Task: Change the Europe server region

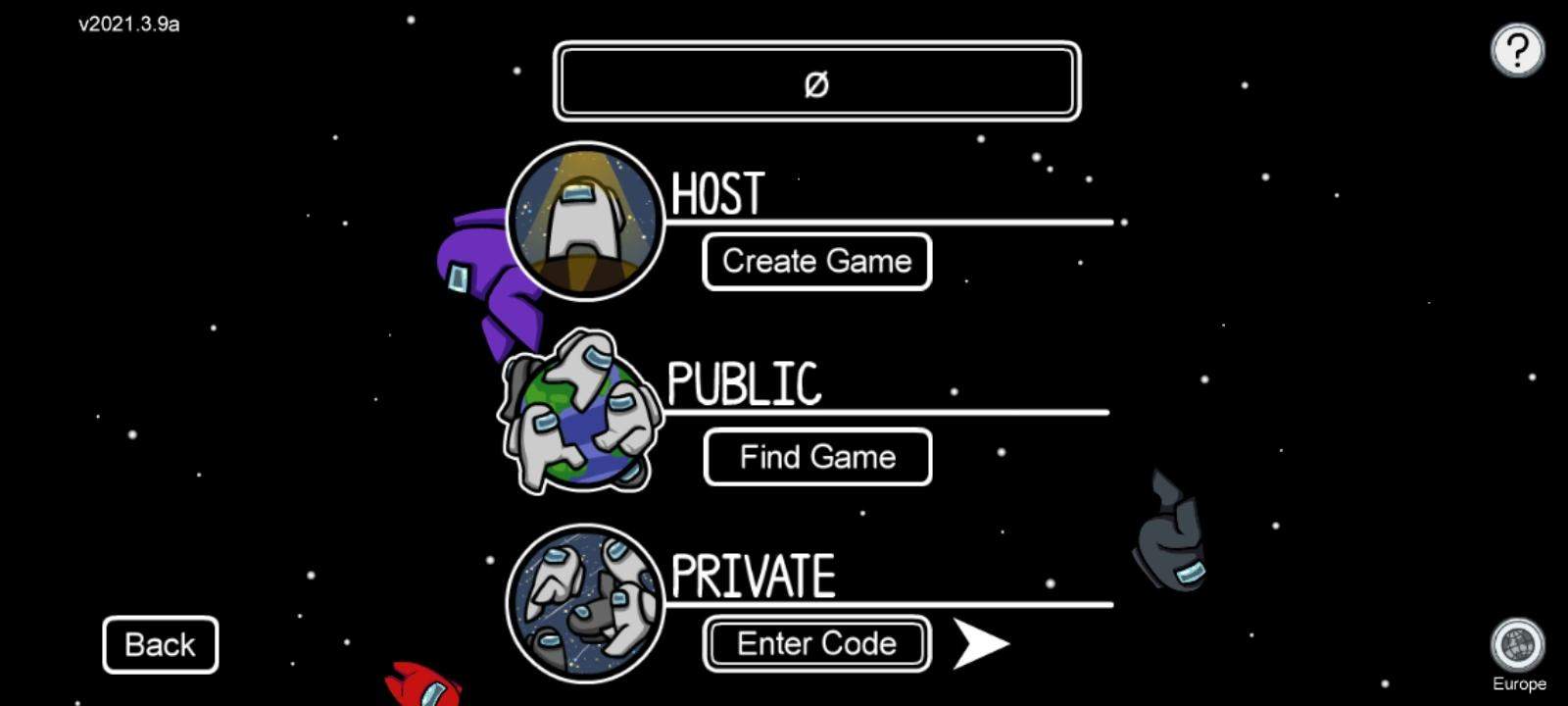Action: point(1517,648)
